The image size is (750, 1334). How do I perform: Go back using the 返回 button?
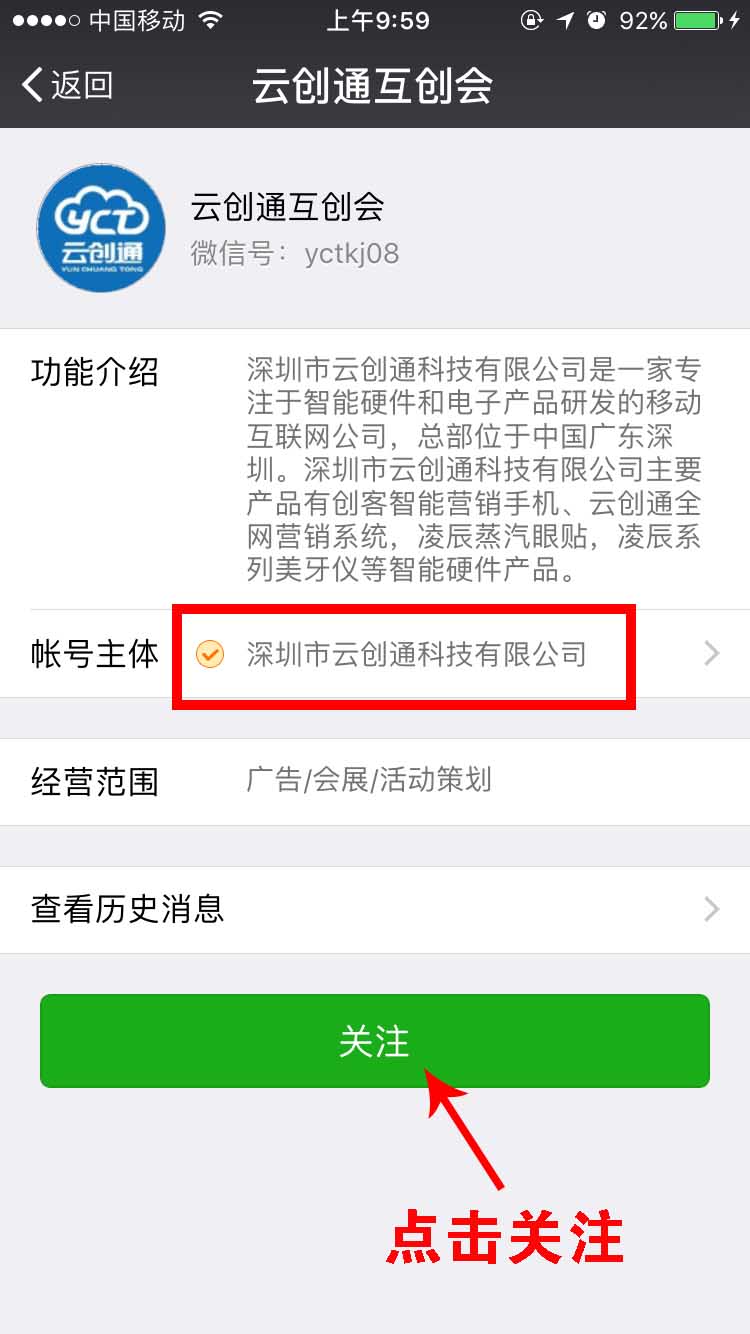pyautogui.click(x=68, y=86)
